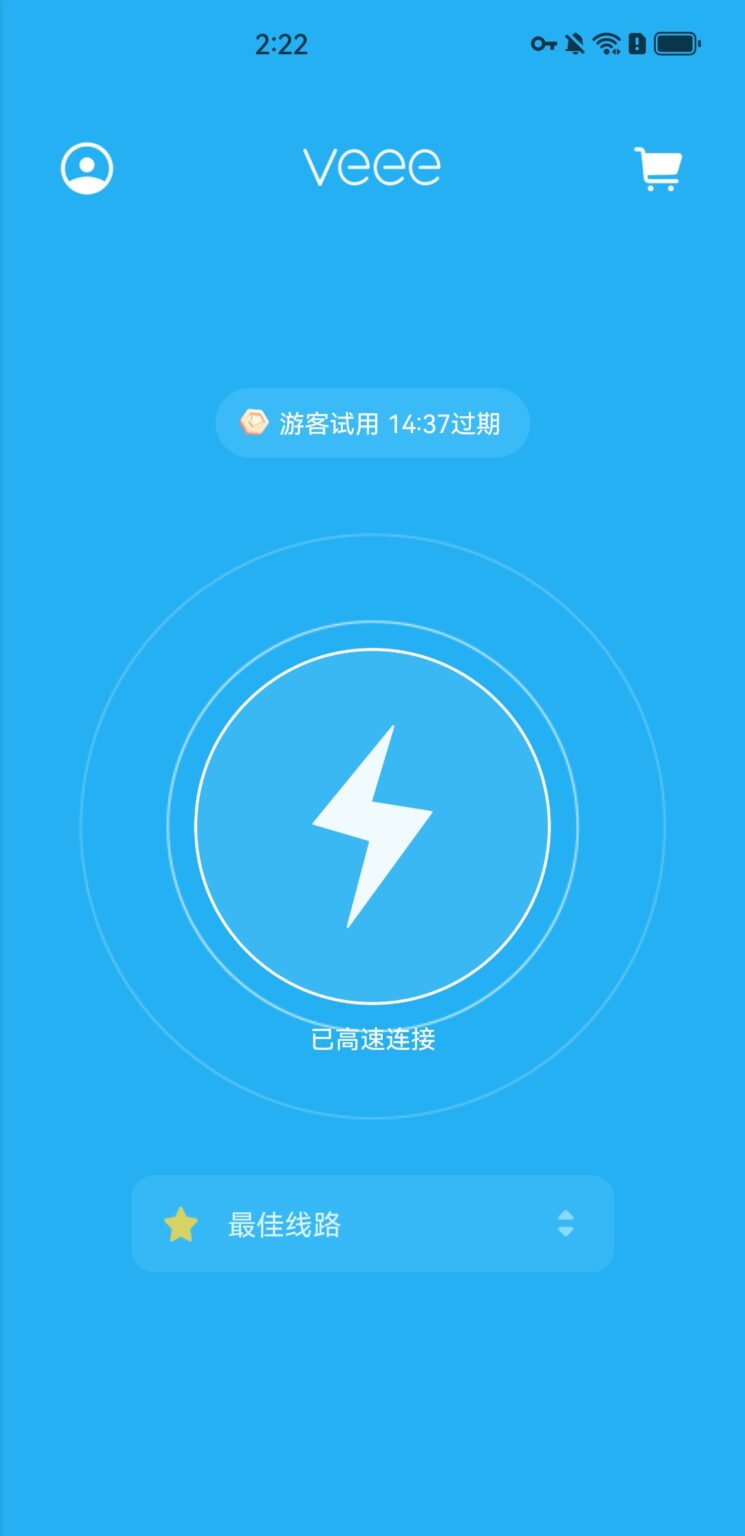The image size is (745, 1536).
Task: Click the 游客试用 trial banner
Action: click(x=372, y=422)
